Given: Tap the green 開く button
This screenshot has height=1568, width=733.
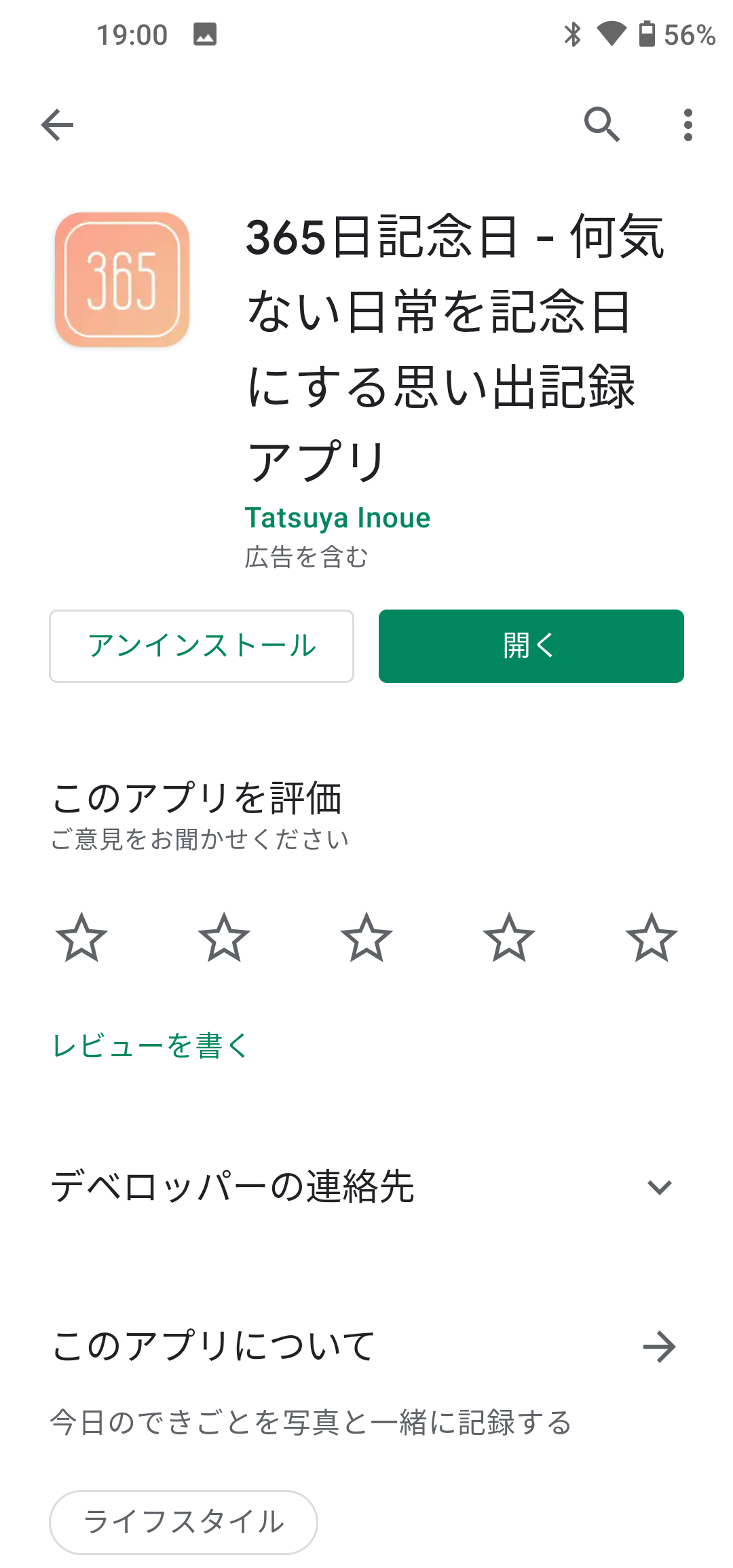Looking at the screenshot, I should [531, 646].
